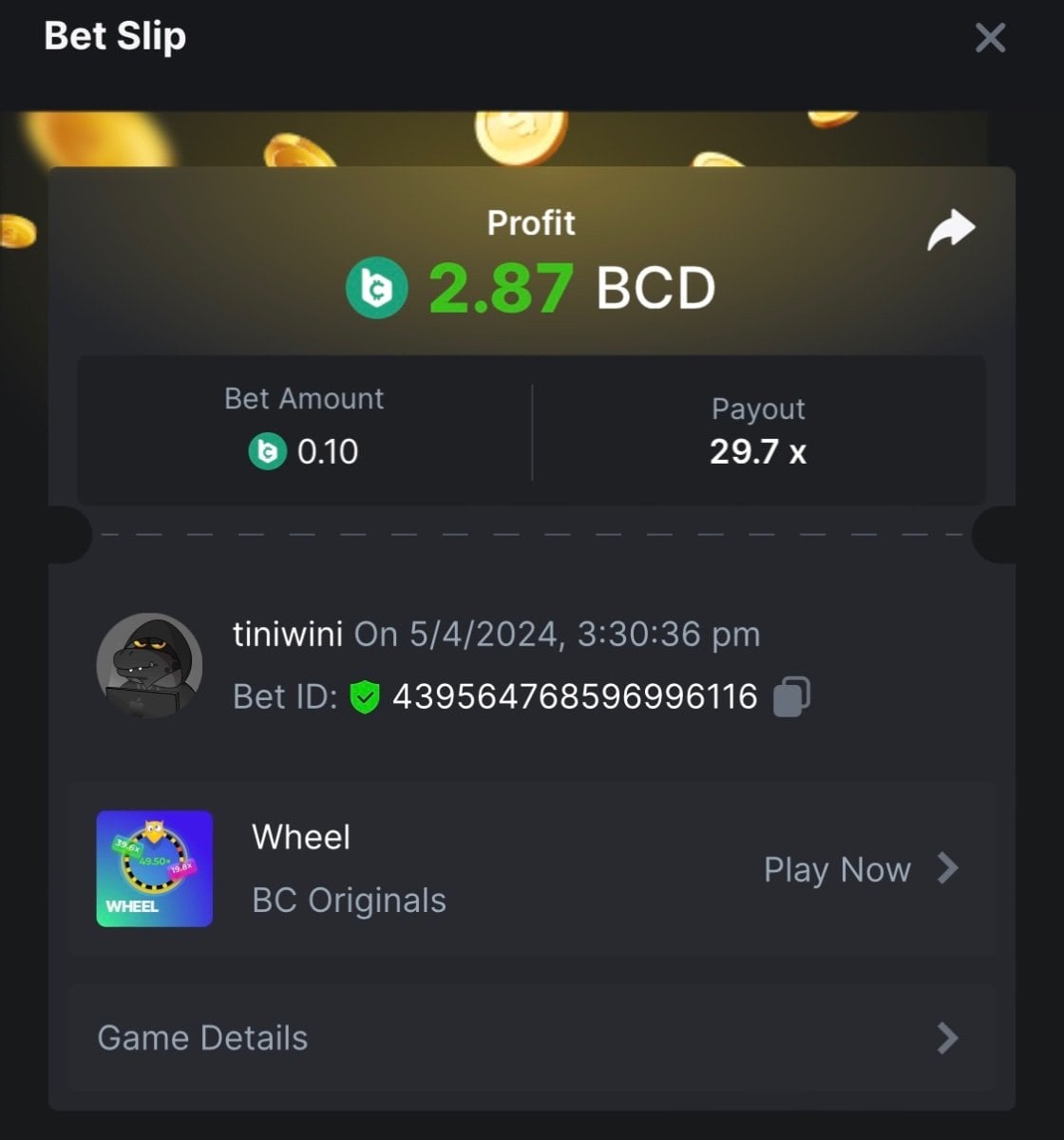Viewport: 1064px width, 1140px height.
Task: Copy the Bet ID number
Action: [x=791, y=696]
